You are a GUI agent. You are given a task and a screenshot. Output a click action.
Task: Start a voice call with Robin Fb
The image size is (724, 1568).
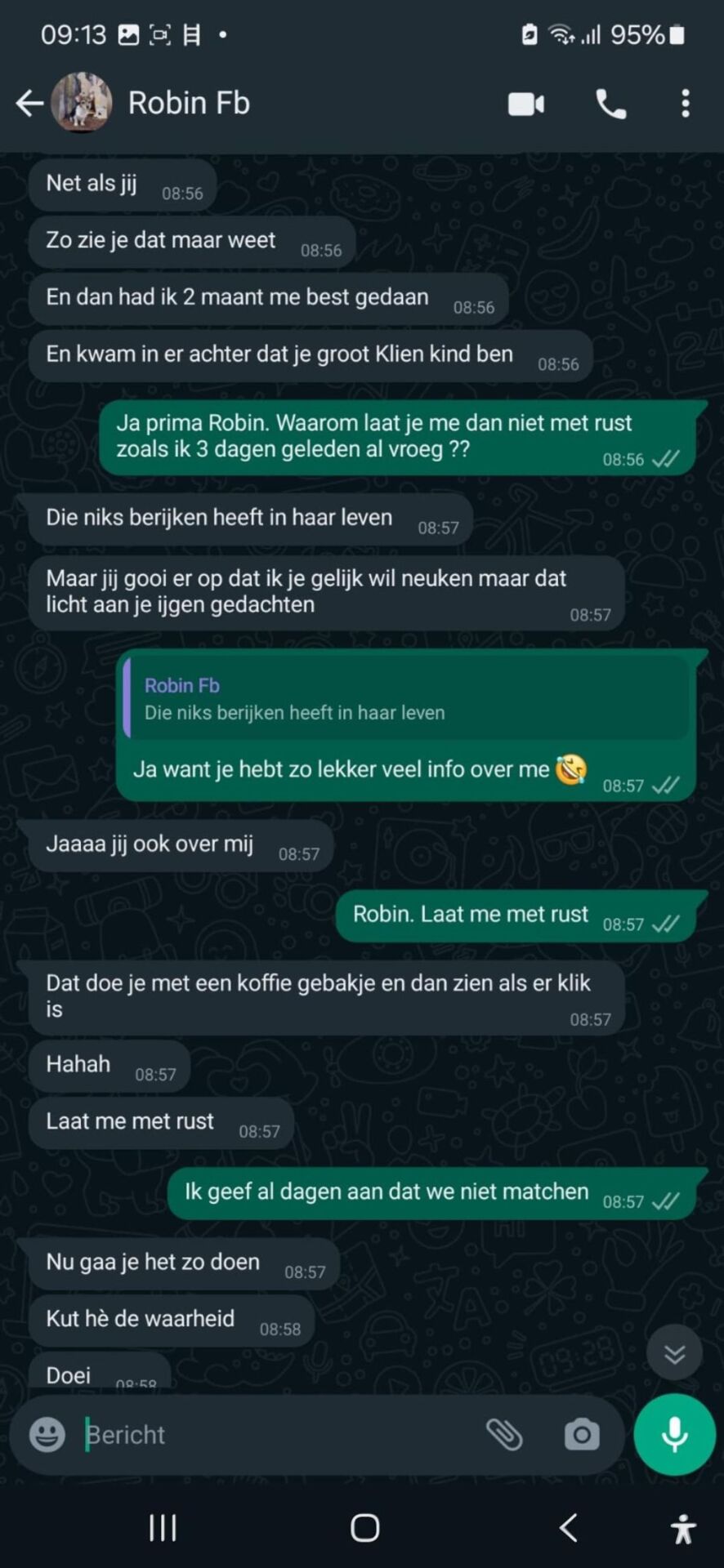click(x=610, y=104)
